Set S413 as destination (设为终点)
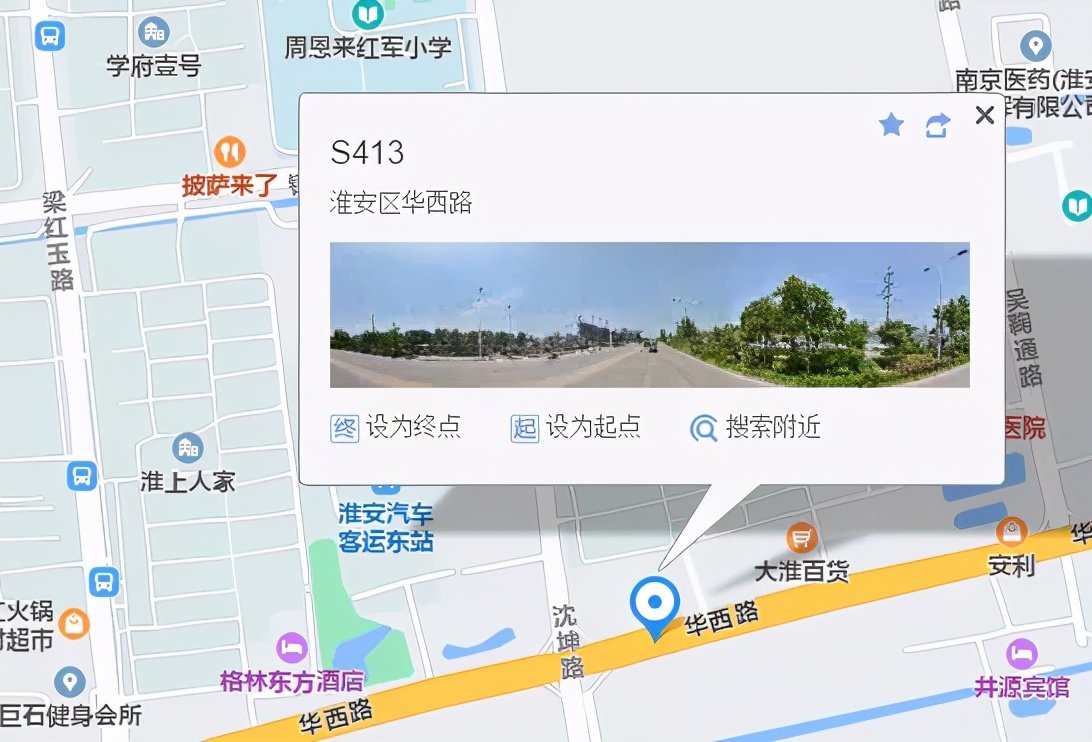The height and width of the screenshot is (742, 1092). click(x=396, y=427)
